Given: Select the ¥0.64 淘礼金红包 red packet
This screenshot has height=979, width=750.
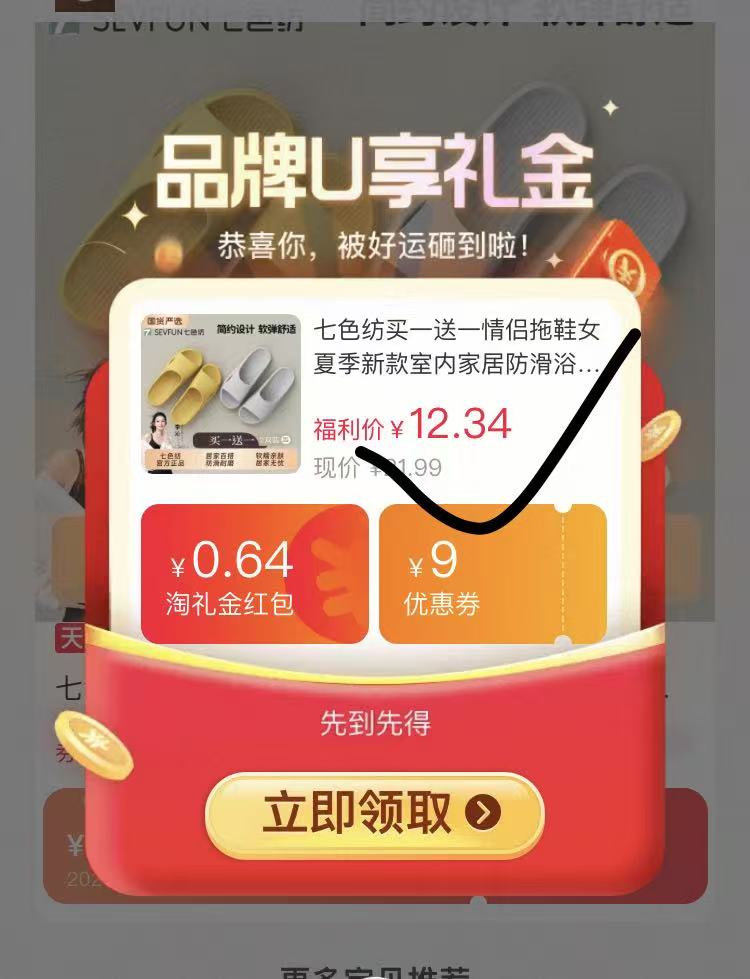Looking at the screenshot, I should pyautogui.click(x=254, y=574).
